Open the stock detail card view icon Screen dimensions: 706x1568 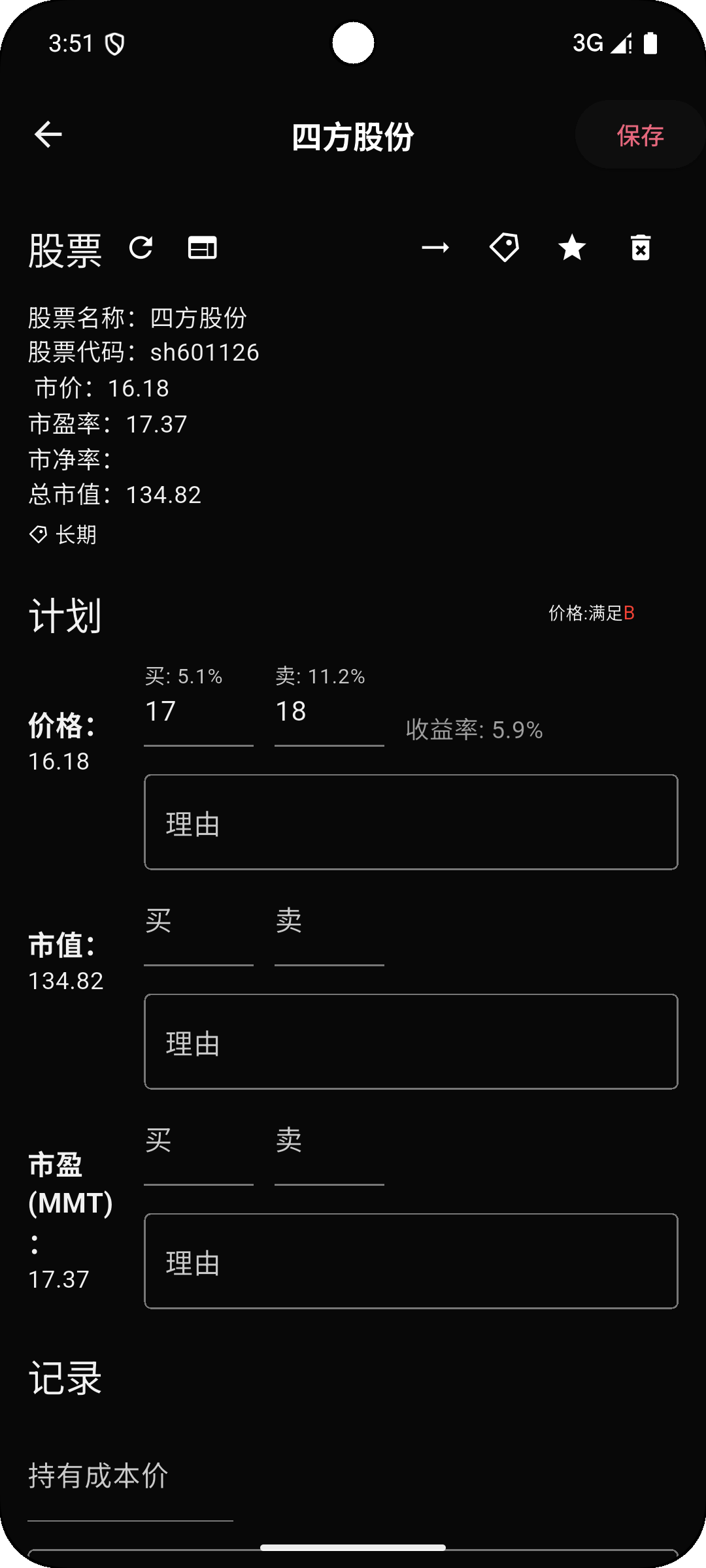click(x=202, y=248)
